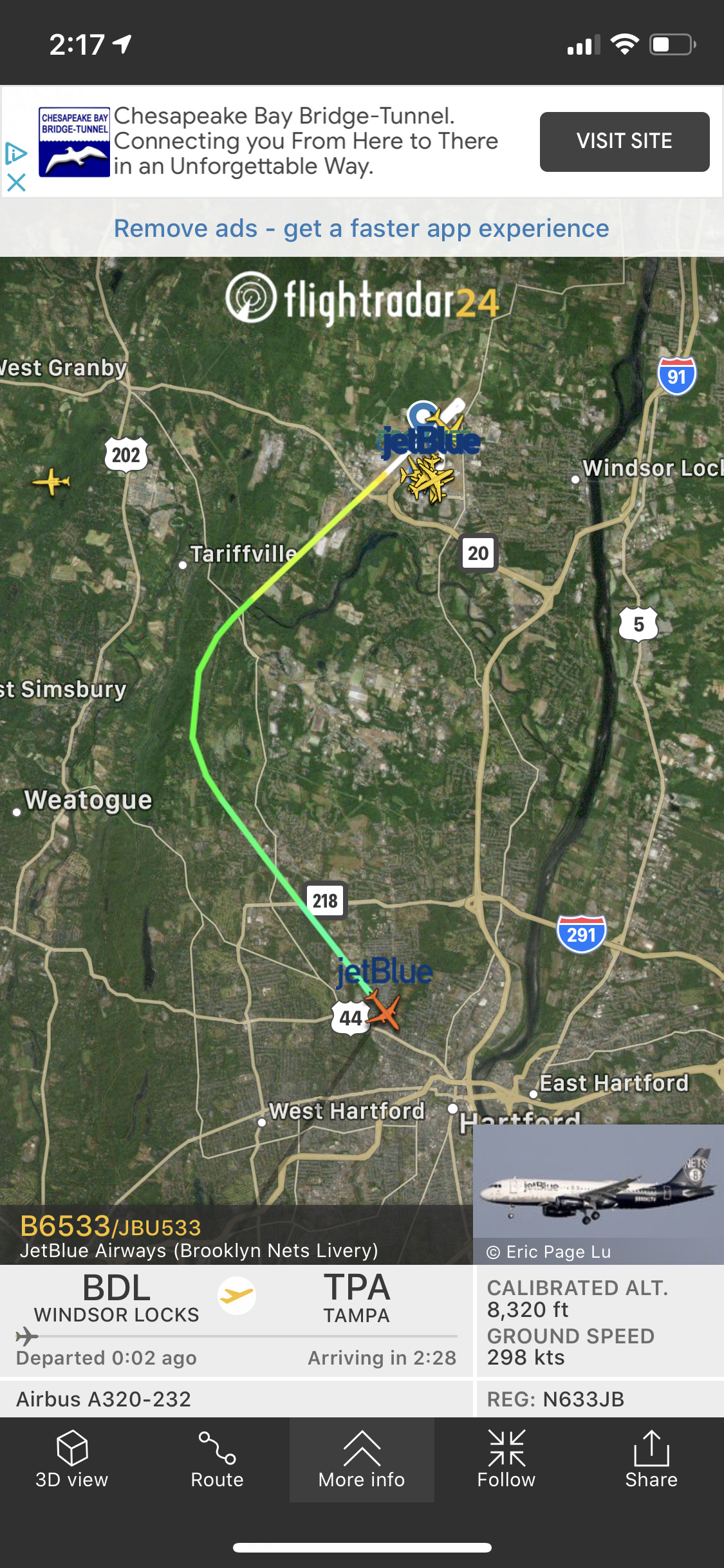Open the ad choices info icon

point(15,153)
